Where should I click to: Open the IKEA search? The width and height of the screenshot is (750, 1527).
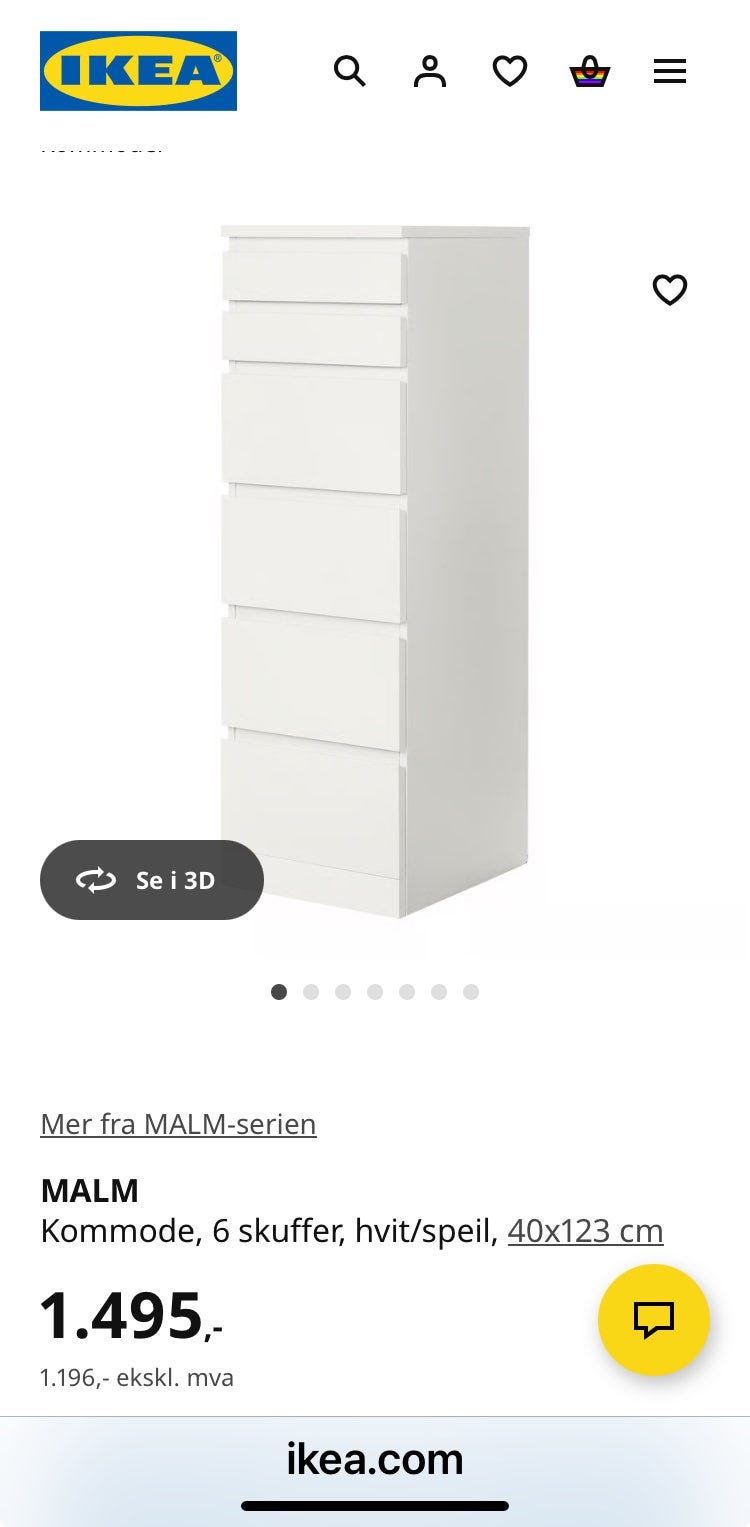tap(349, 71)
